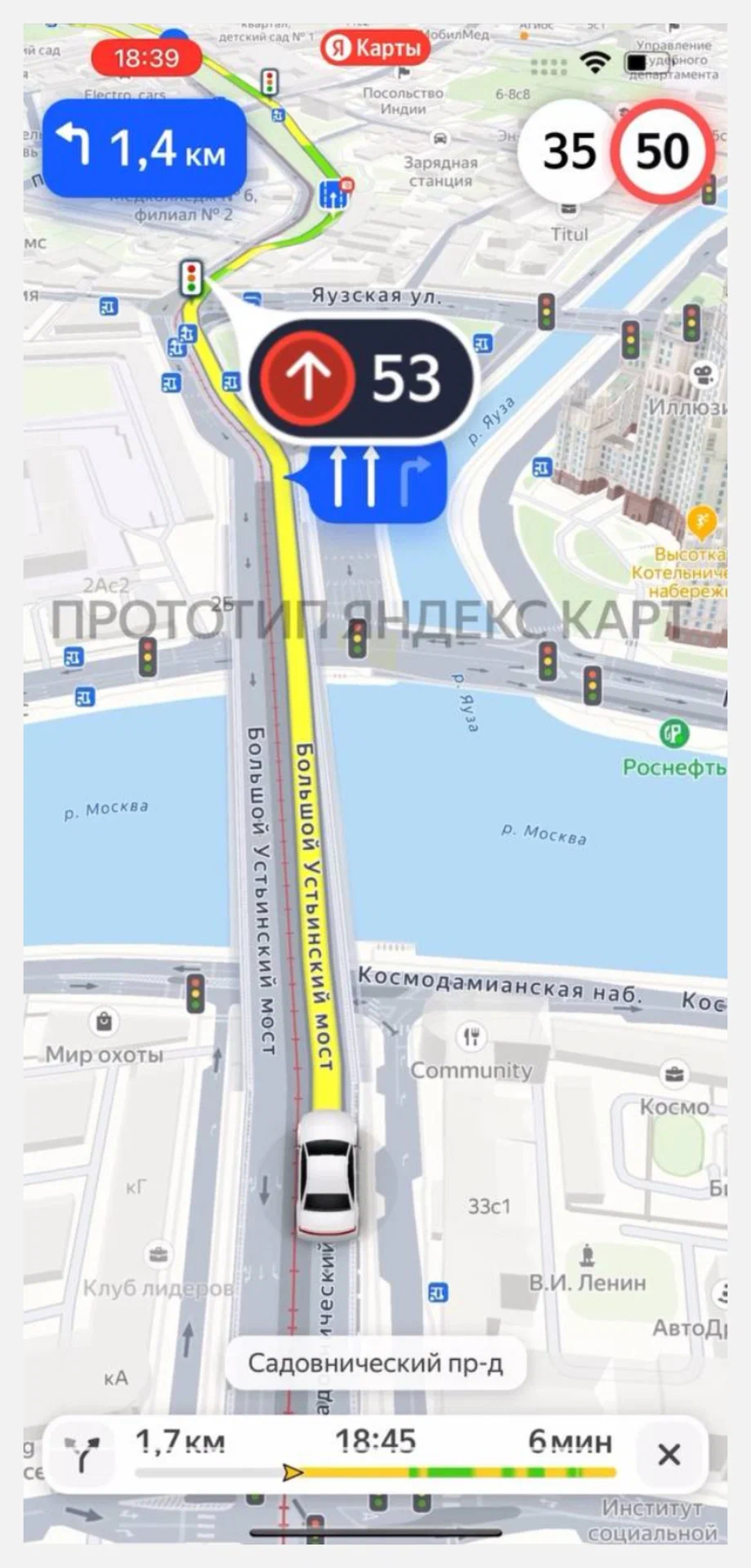Open the Роснефть gas station marker
Screen dimensions: 751x1568
674,735
